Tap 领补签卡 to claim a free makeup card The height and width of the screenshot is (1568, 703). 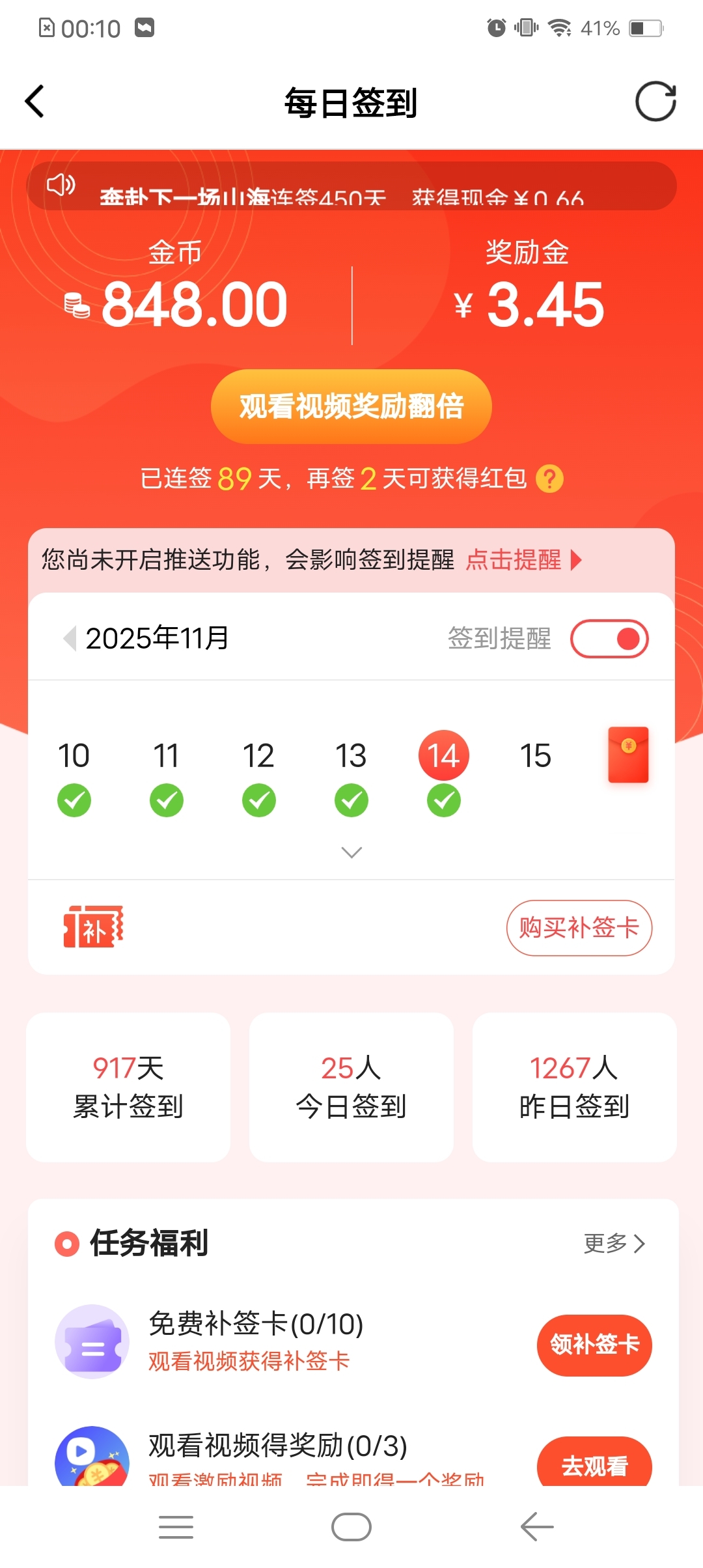[594, 1345]
